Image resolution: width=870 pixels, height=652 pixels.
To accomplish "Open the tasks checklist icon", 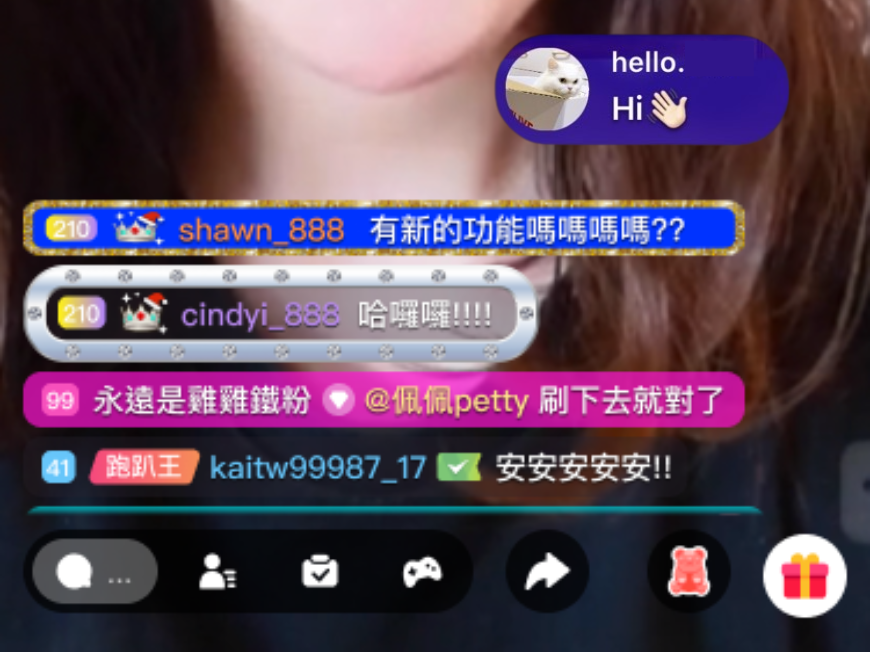I will (x=320, y=572).
